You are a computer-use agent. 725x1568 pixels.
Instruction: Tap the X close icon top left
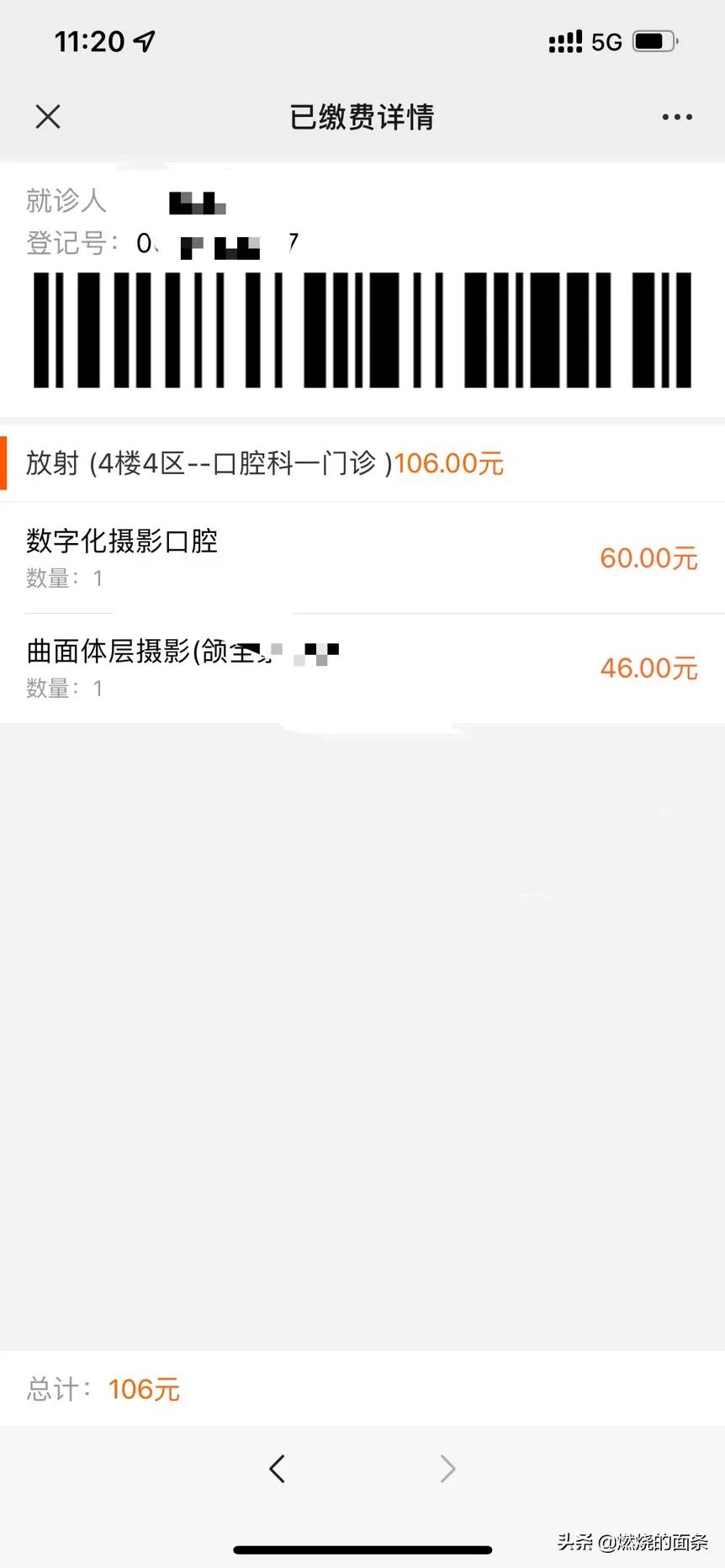(x=48, y=117)
